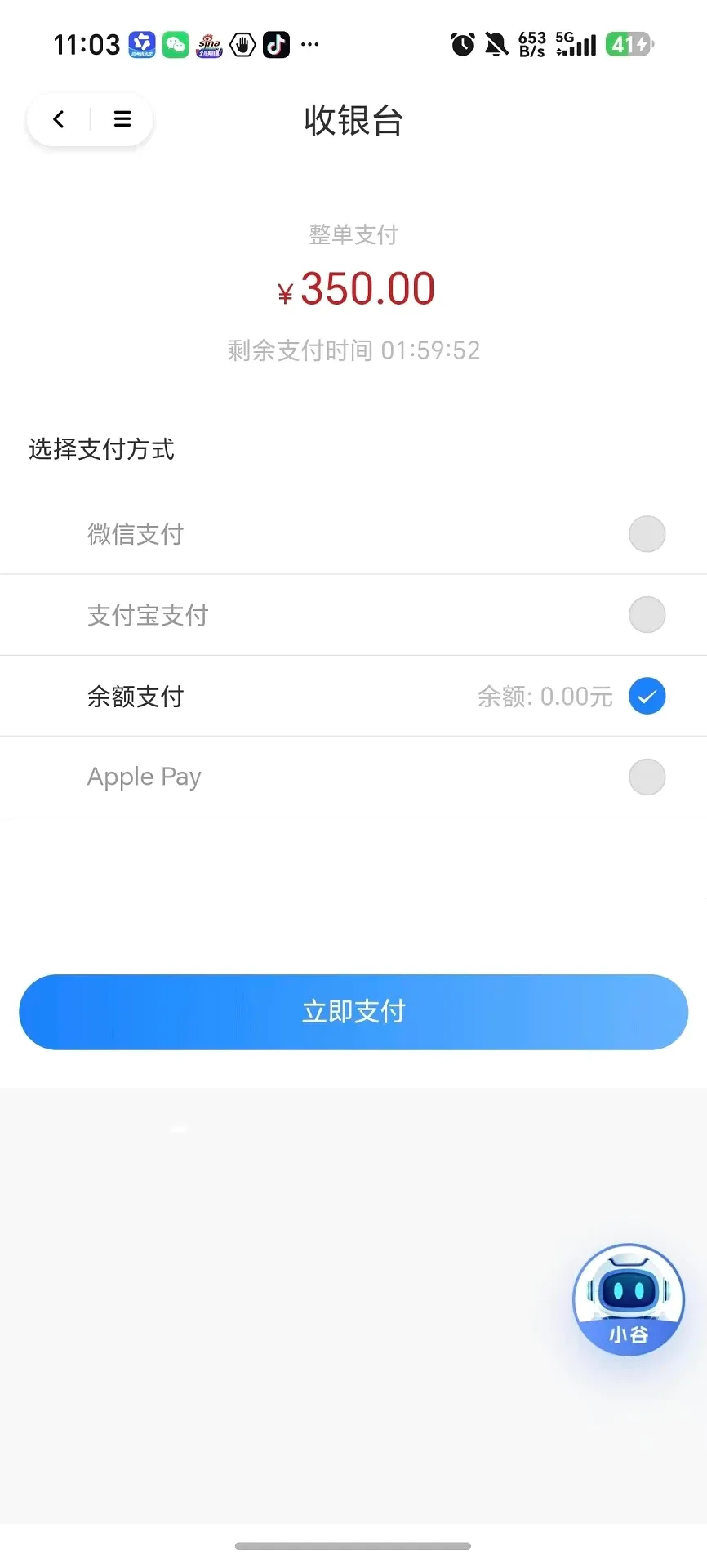Select 余额支付 balance payment

[x=353, y=696]
